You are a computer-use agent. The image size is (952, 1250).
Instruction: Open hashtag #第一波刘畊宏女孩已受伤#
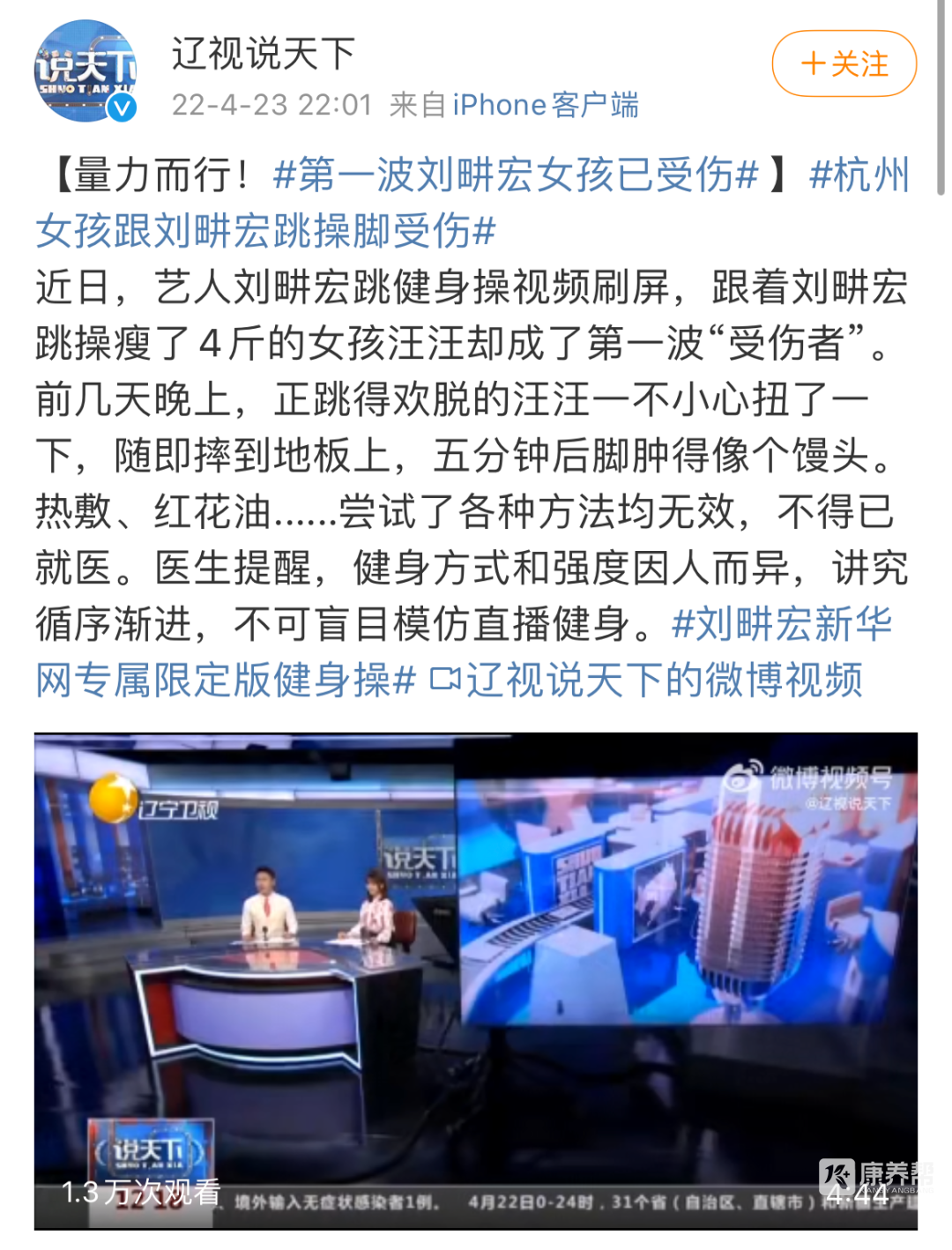pyautogui.click(x=516, y=175)
